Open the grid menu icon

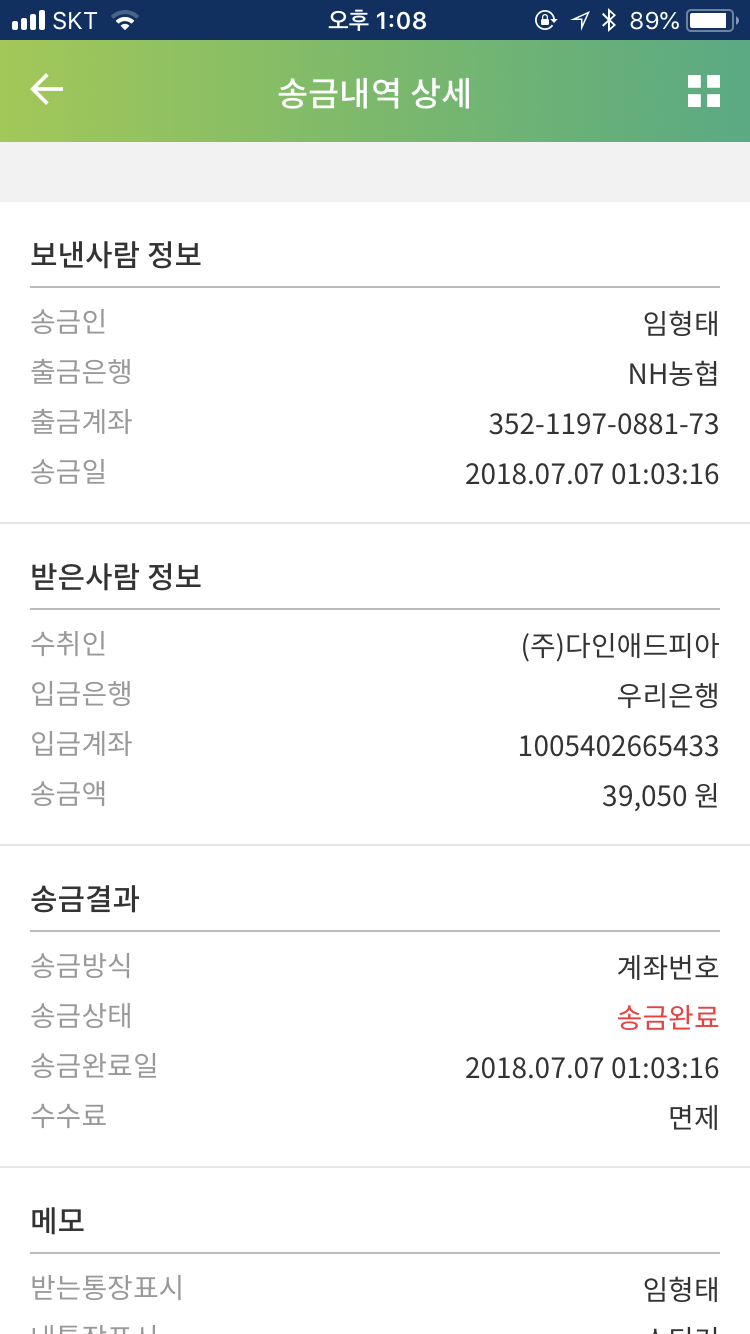pos(703,91)
